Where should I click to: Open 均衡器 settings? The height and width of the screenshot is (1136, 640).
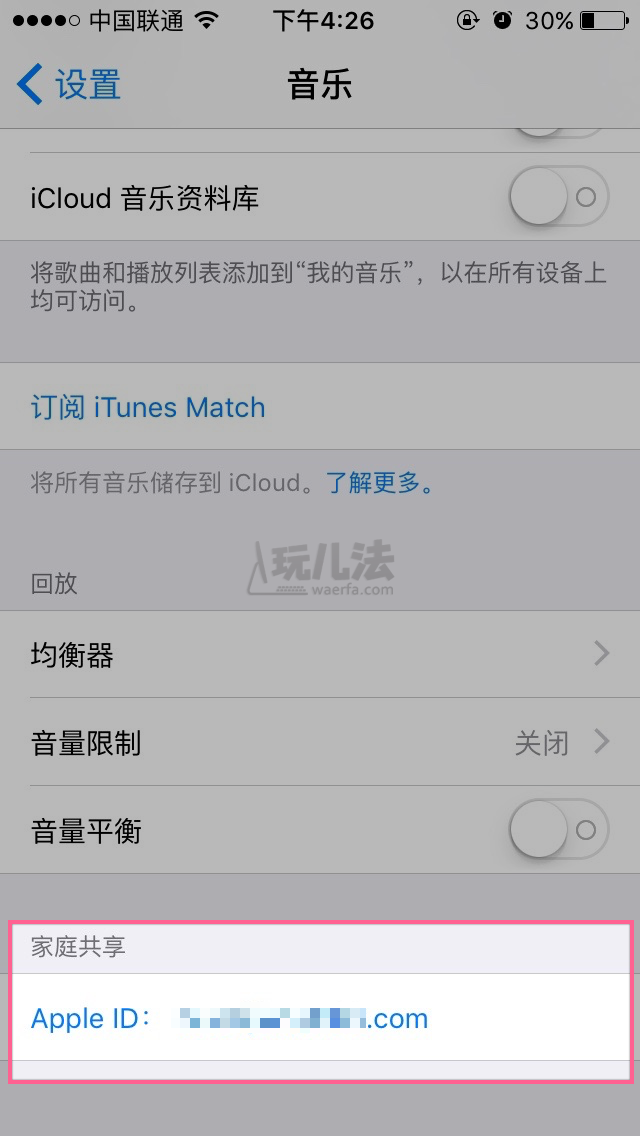tap(320, 655)
